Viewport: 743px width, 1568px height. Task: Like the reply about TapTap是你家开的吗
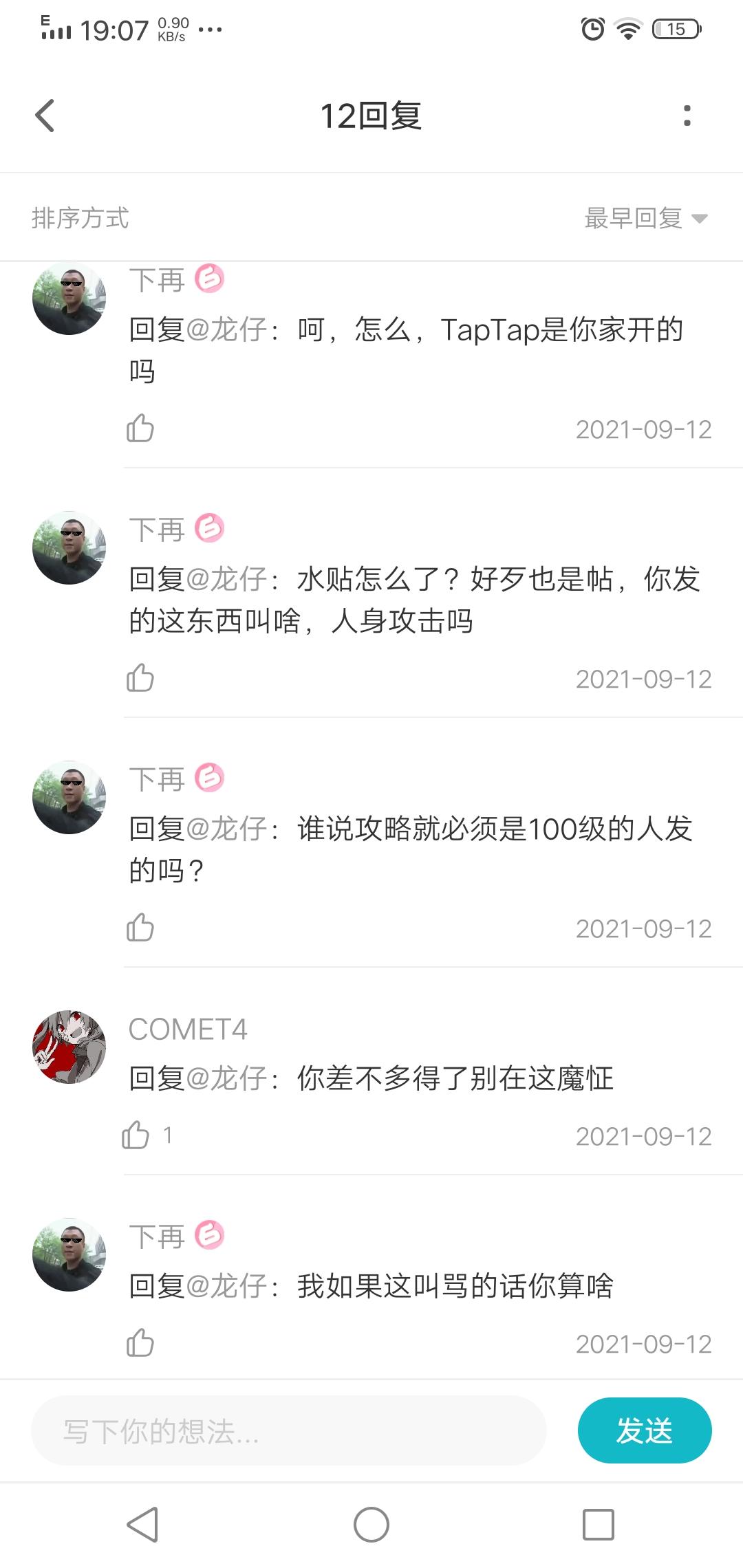tap(140, 428)
